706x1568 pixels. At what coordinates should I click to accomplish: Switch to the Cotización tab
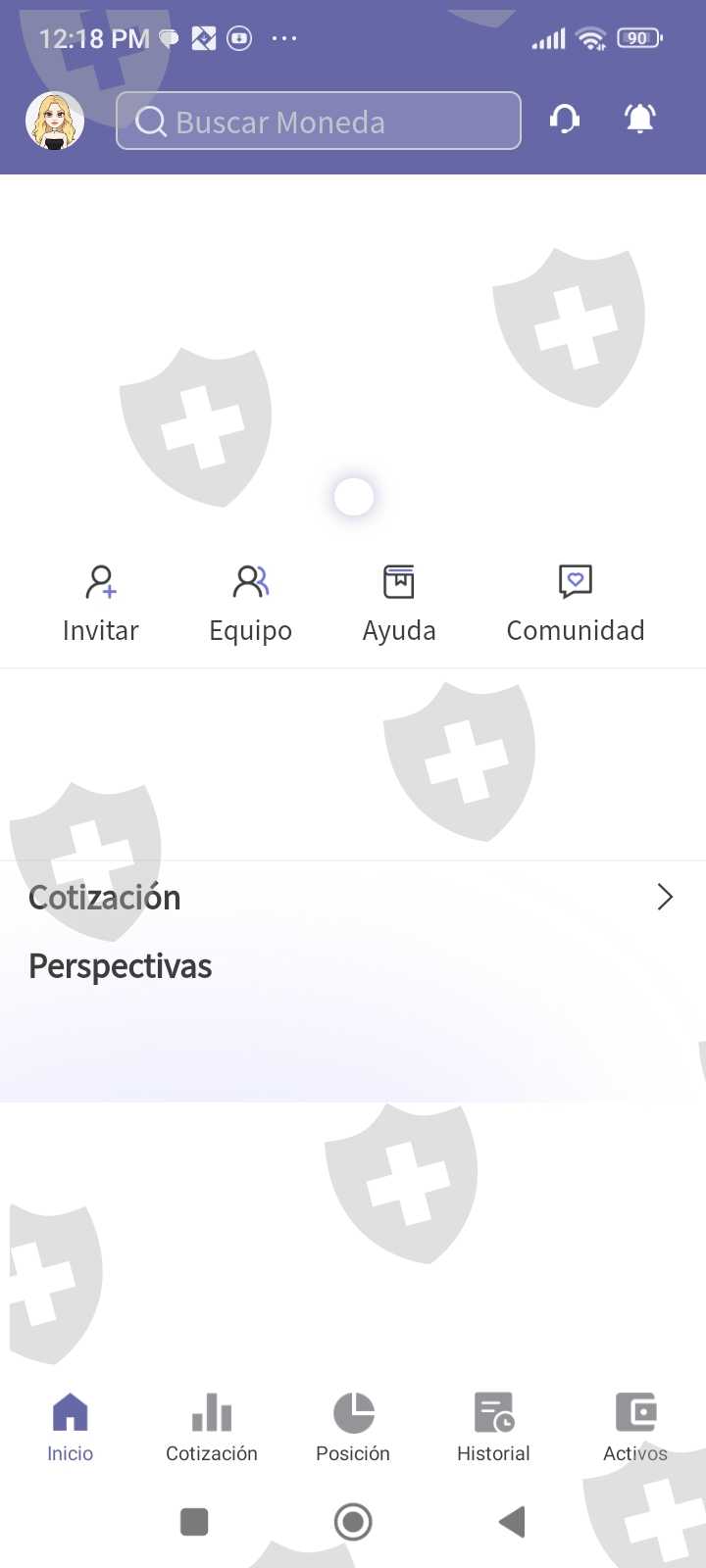[212, 1427]
